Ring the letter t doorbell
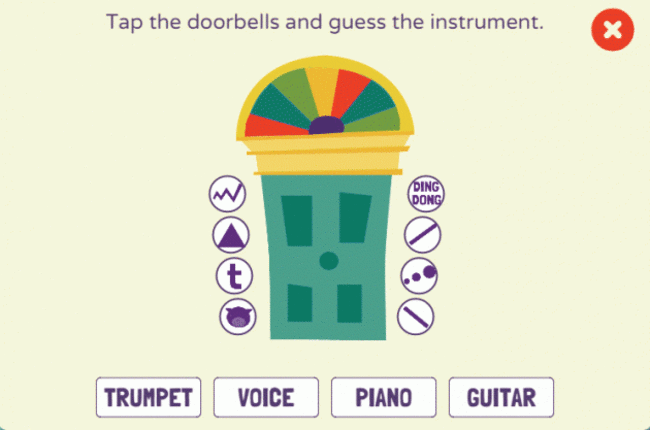 (x=235, y=276)
